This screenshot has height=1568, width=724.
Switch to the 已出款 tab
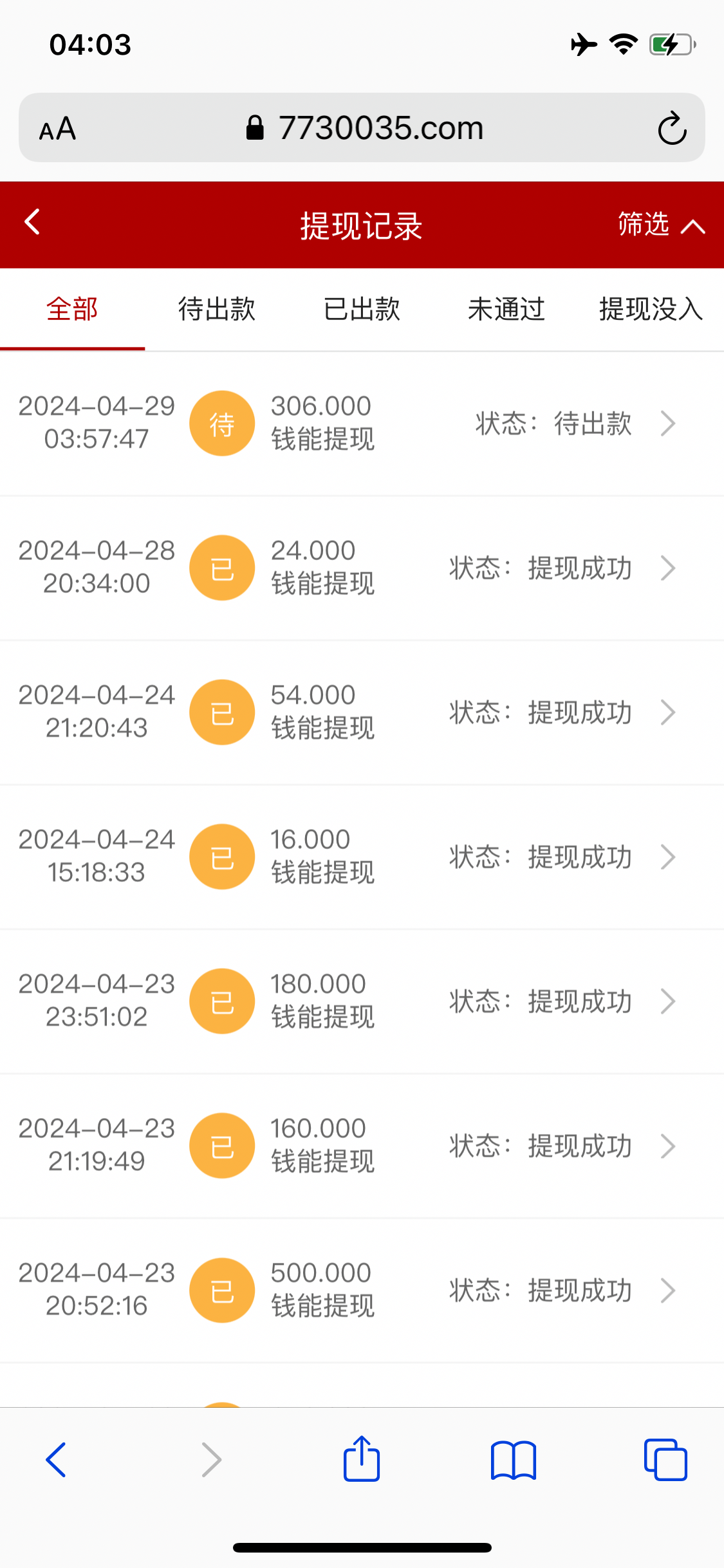(362, 310)
